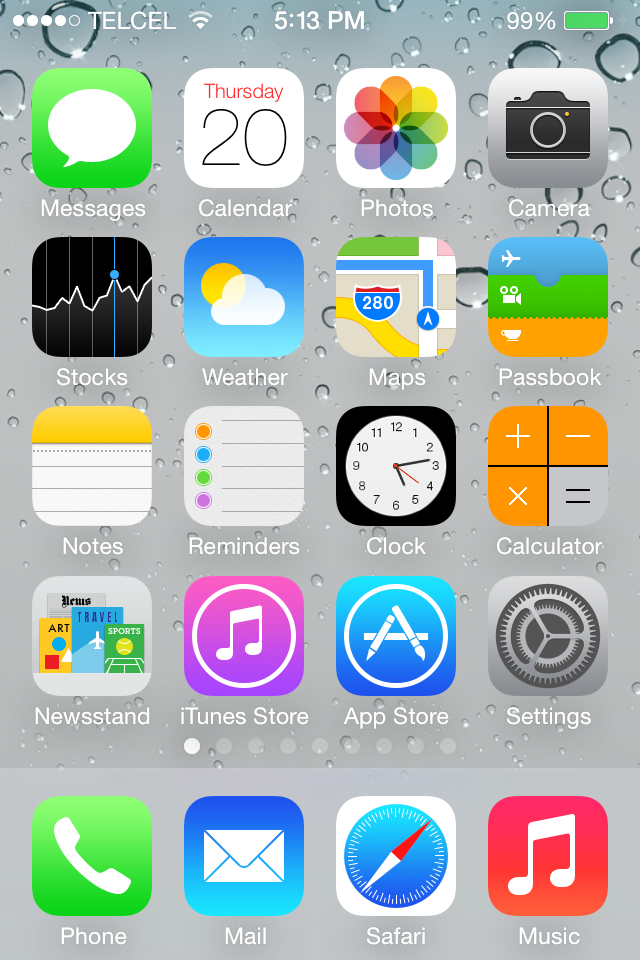Check the Weather app
This screenshot has width=640, height=960.
click(244, 297)
